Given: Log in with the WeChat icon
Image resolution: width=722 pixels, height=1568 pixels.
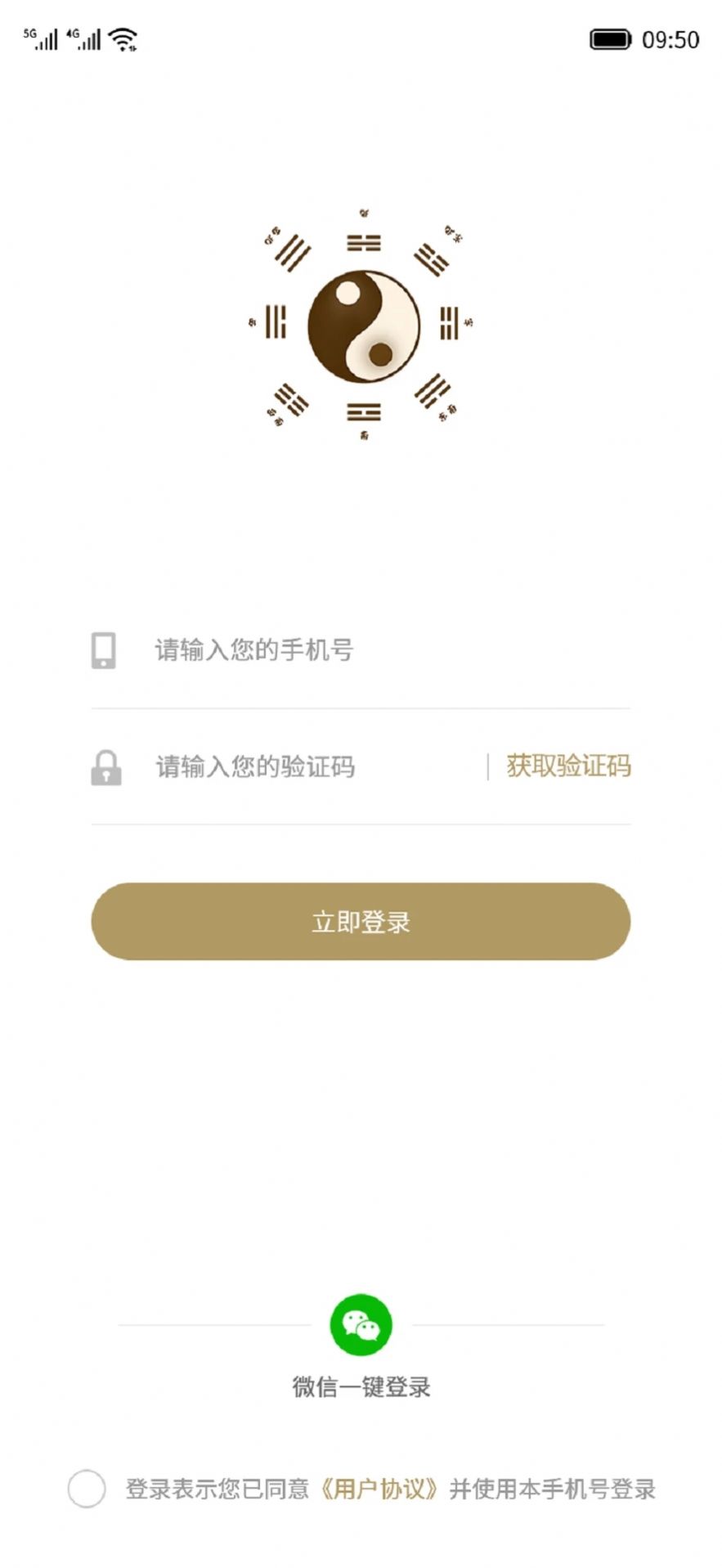Looking at the screenshot, I should [361, 1324].
